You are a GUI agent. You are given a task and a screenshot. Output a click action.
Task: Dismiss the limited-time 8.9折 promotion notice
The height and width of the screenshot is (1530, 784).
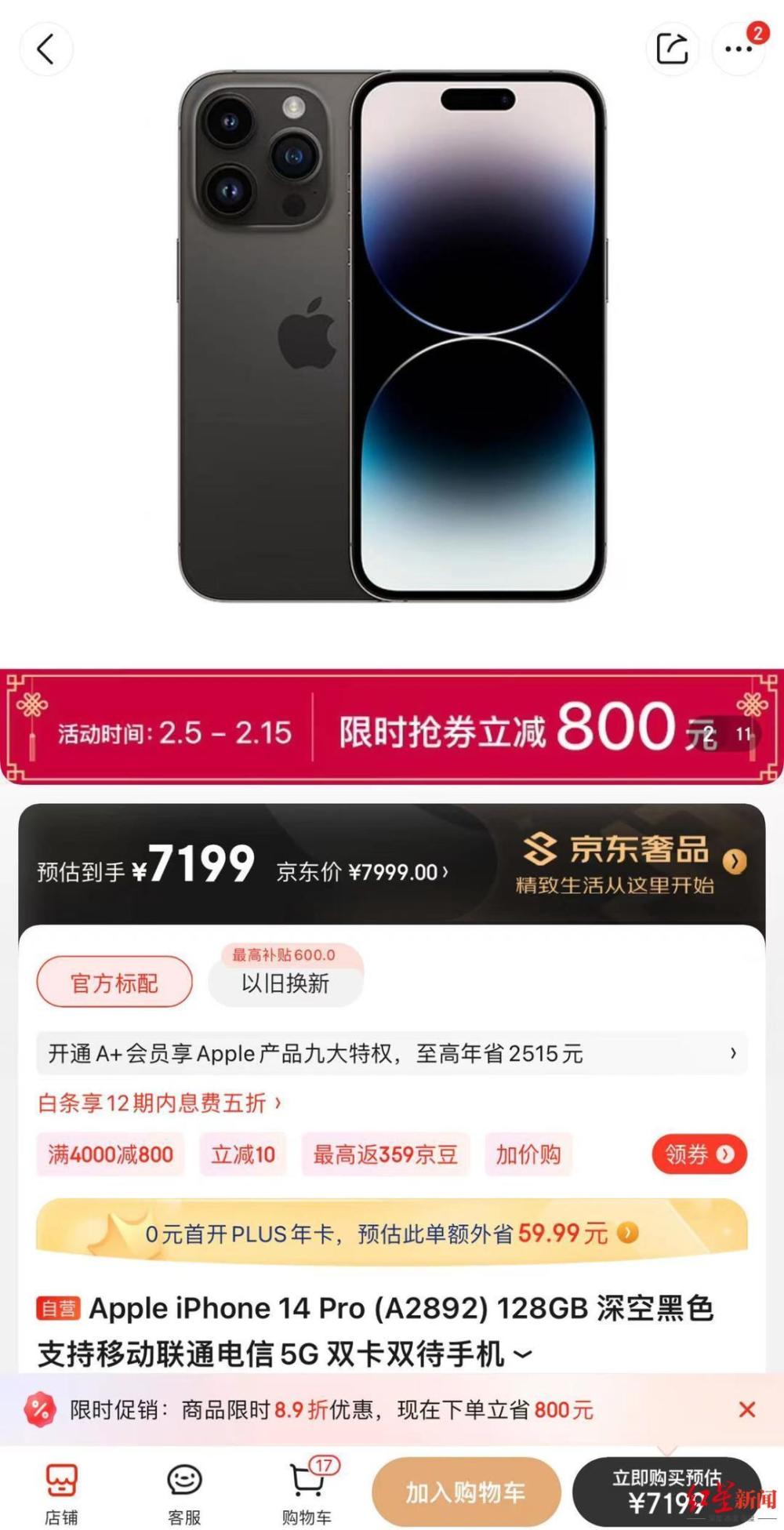(x=746, y=1410)
